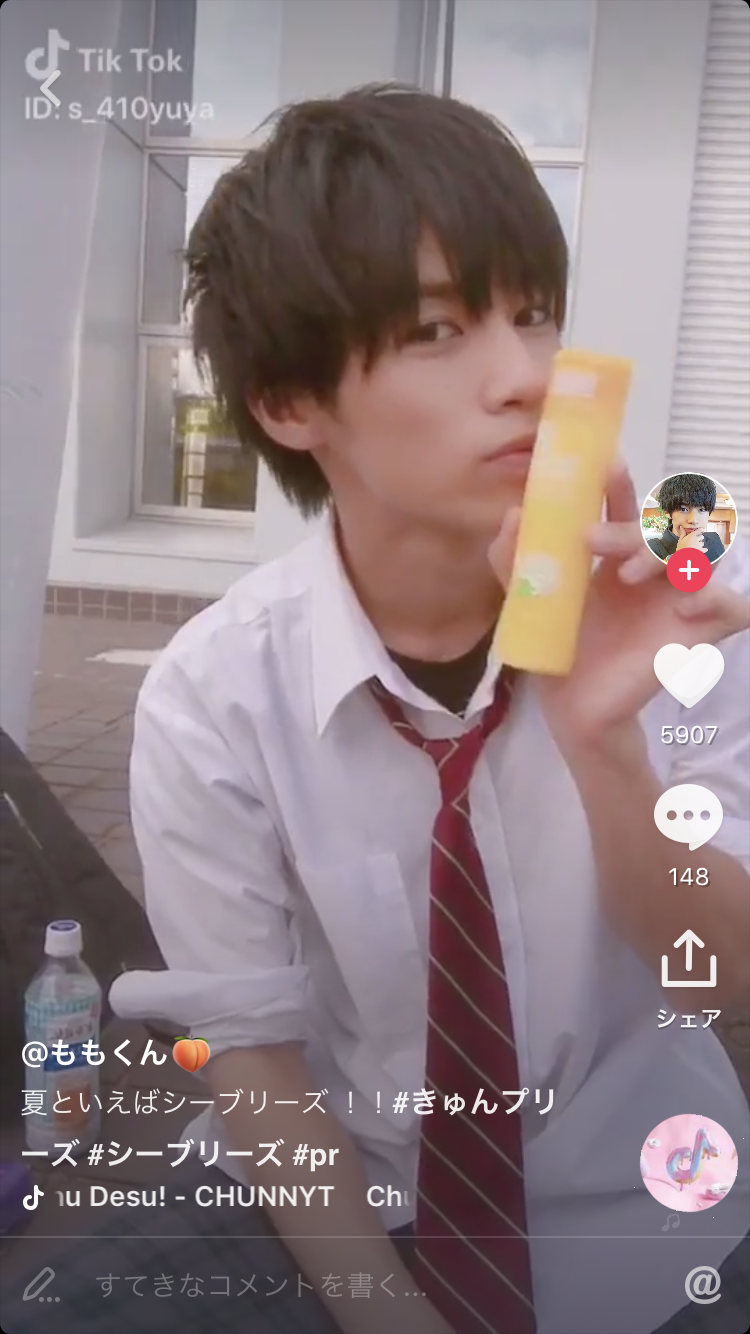This screenshot has height=1334, width=750.
Task: Open the creator's profile picture
Action: [688, 520]
